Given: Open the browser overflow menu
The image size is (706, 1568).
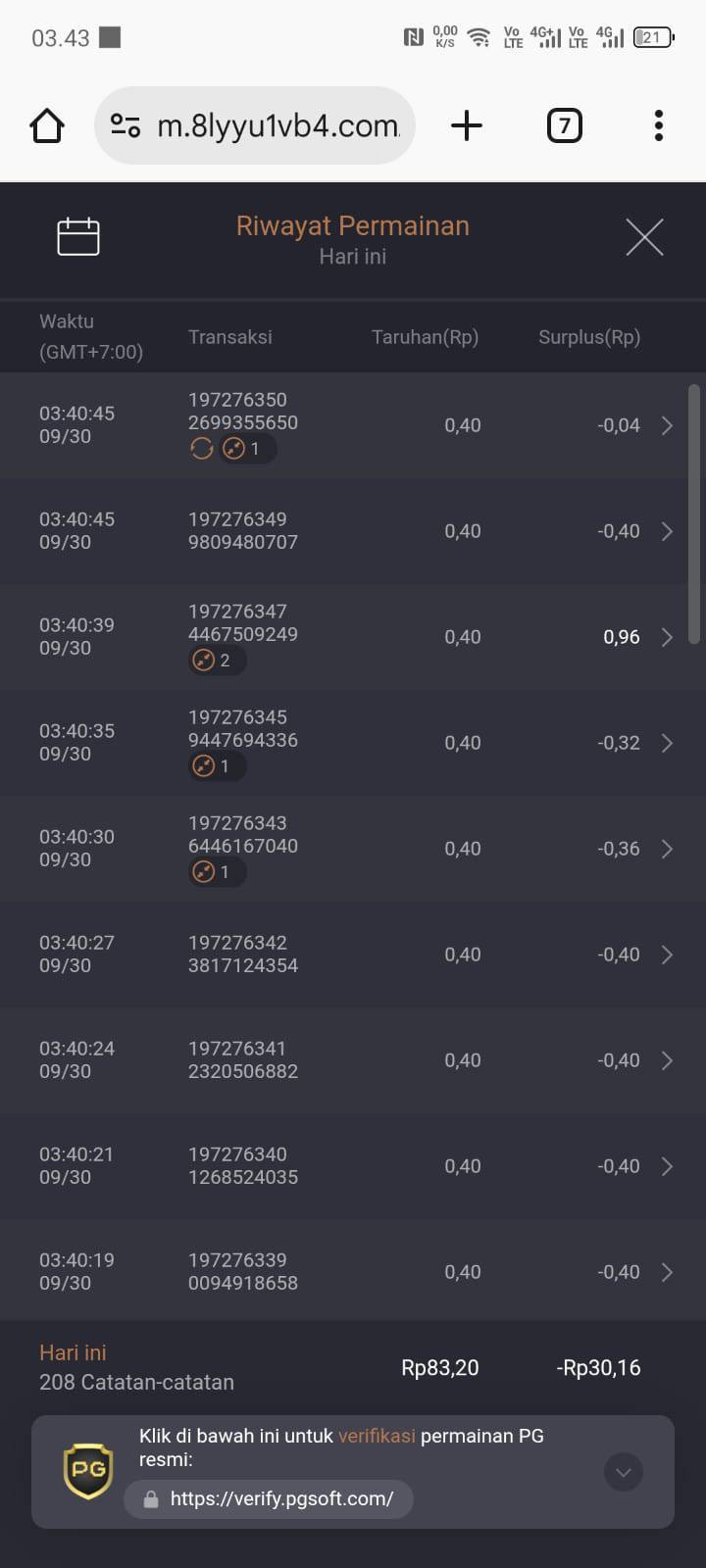Looking at the screenshot, I should (x=658, y=125).
